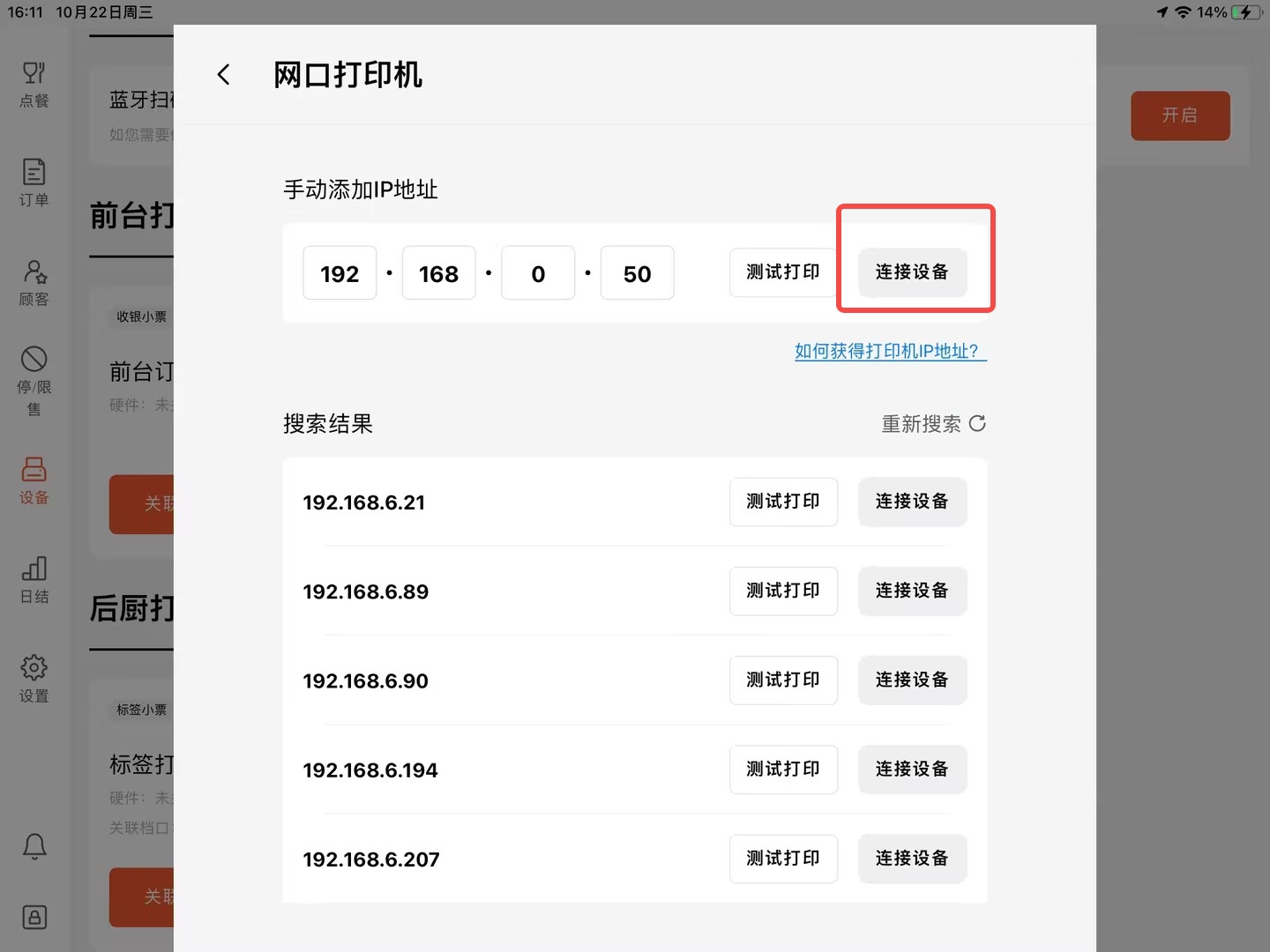Test print on 192.168.6.194
The width and height of the screenshot is (1270, 952).
tap(783, 770)
